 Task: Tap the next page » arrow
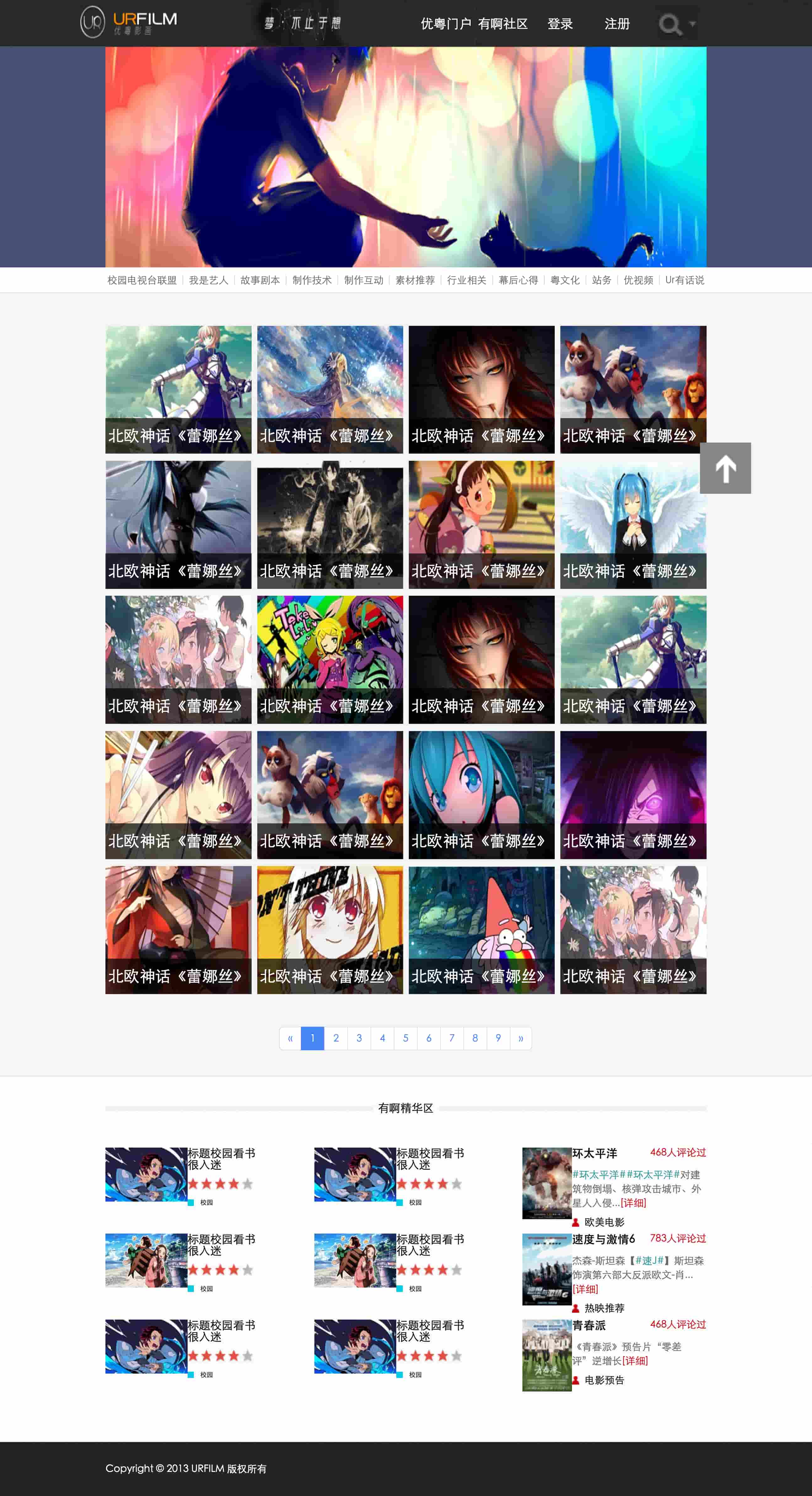click(521, 1038)
